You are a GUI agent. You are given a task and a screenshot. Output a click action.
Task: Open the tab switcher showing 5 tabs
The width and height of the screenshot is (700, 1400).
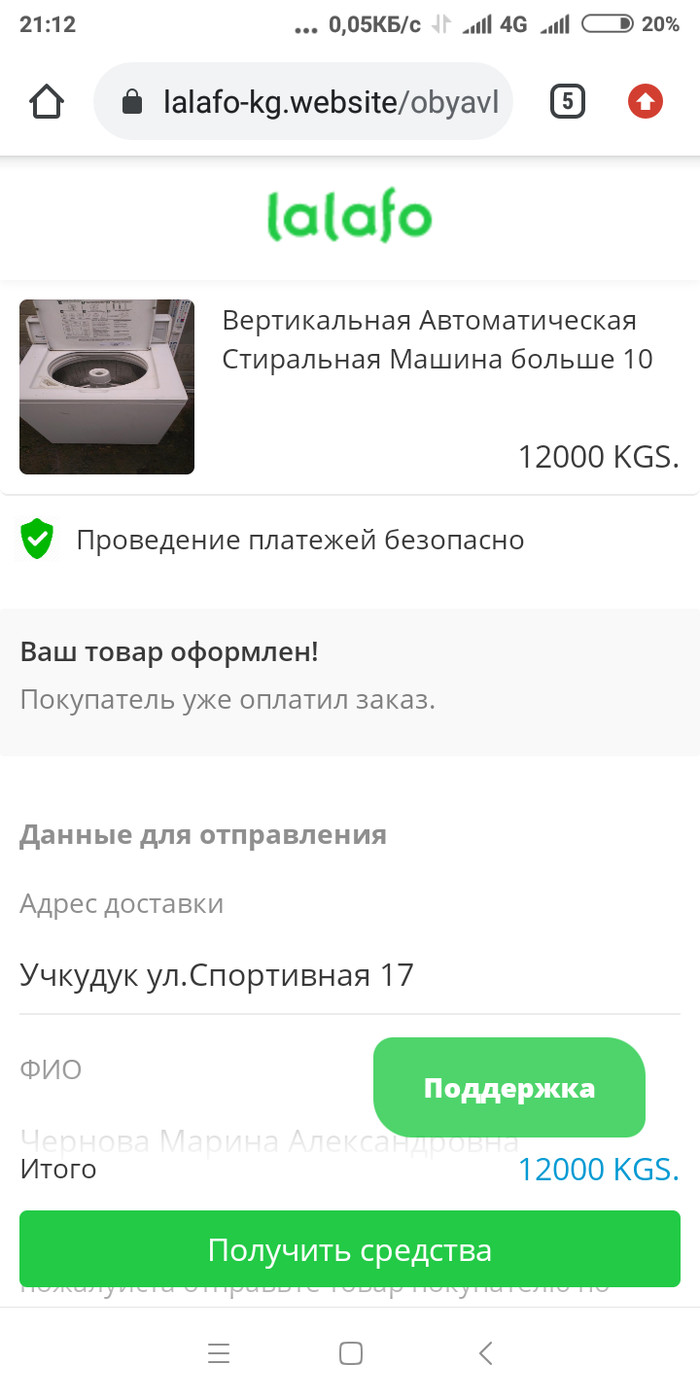click(x=567, y=101)
